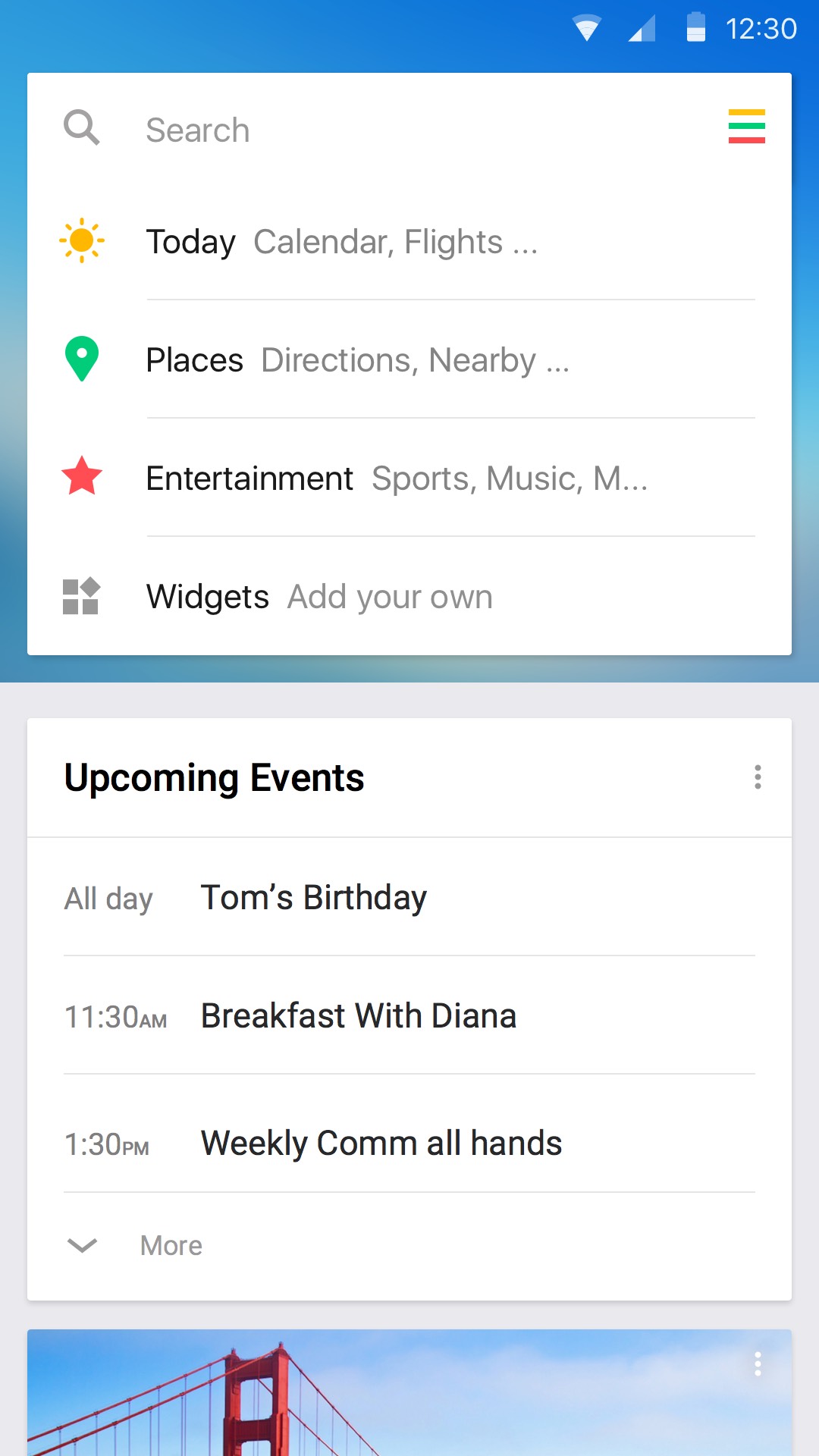The image size is (819, 1456).
Task: Open Upcoming Events overflow menu
Action: pos(758,777)
